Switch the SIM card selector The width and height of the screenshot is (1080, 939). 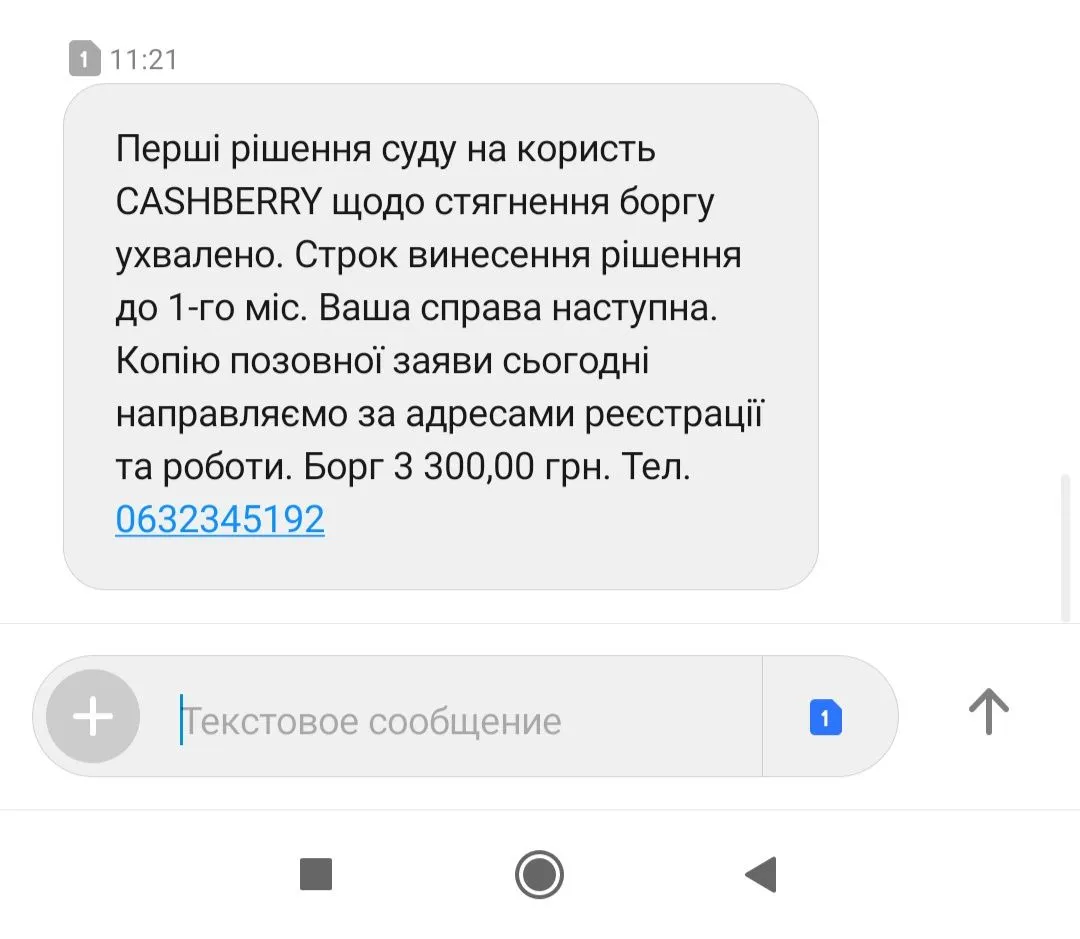[825, 718]
